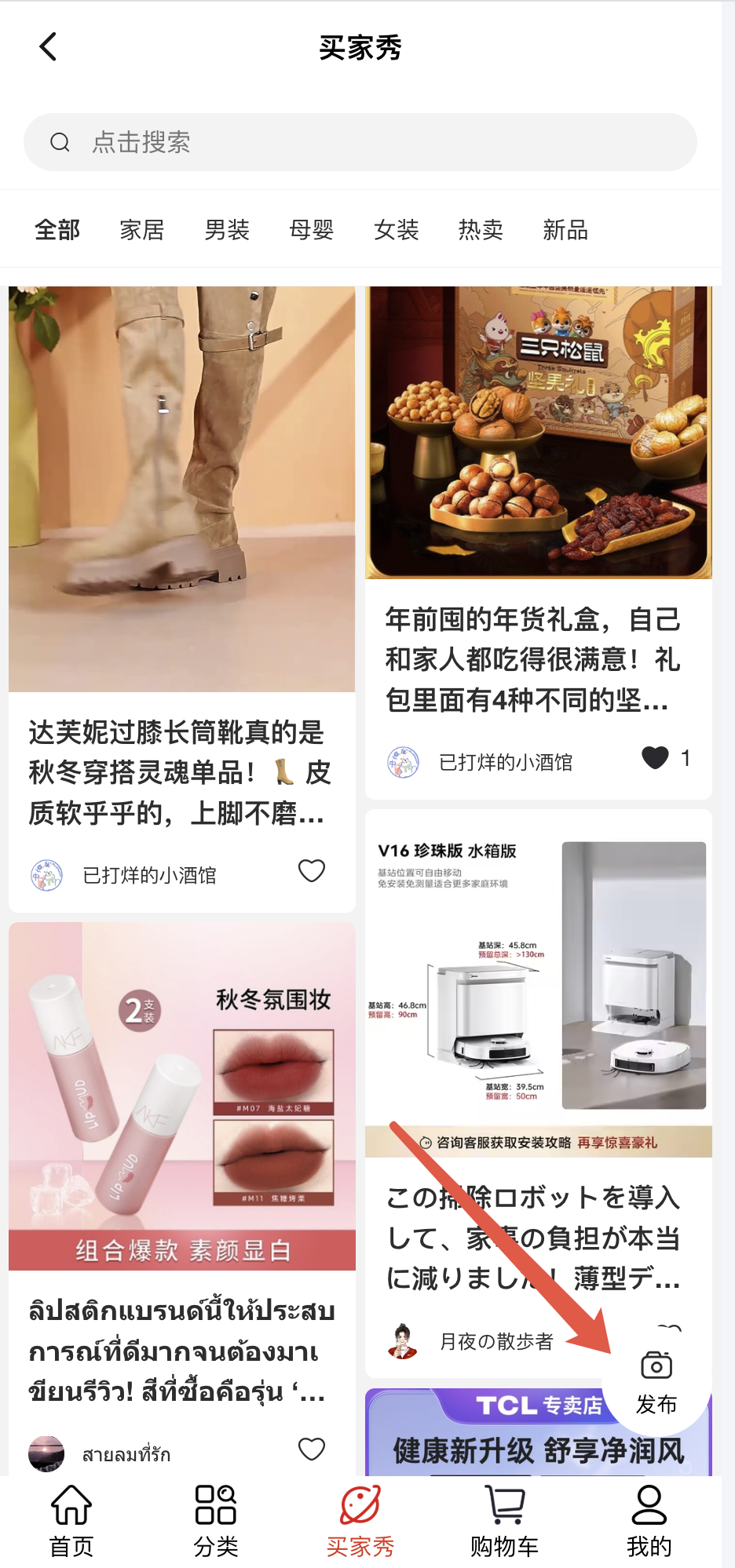The image size is (735, 1568).
Task: Open the 年货礼盒 nut gift box post
Action: click(x=539, y=433)
